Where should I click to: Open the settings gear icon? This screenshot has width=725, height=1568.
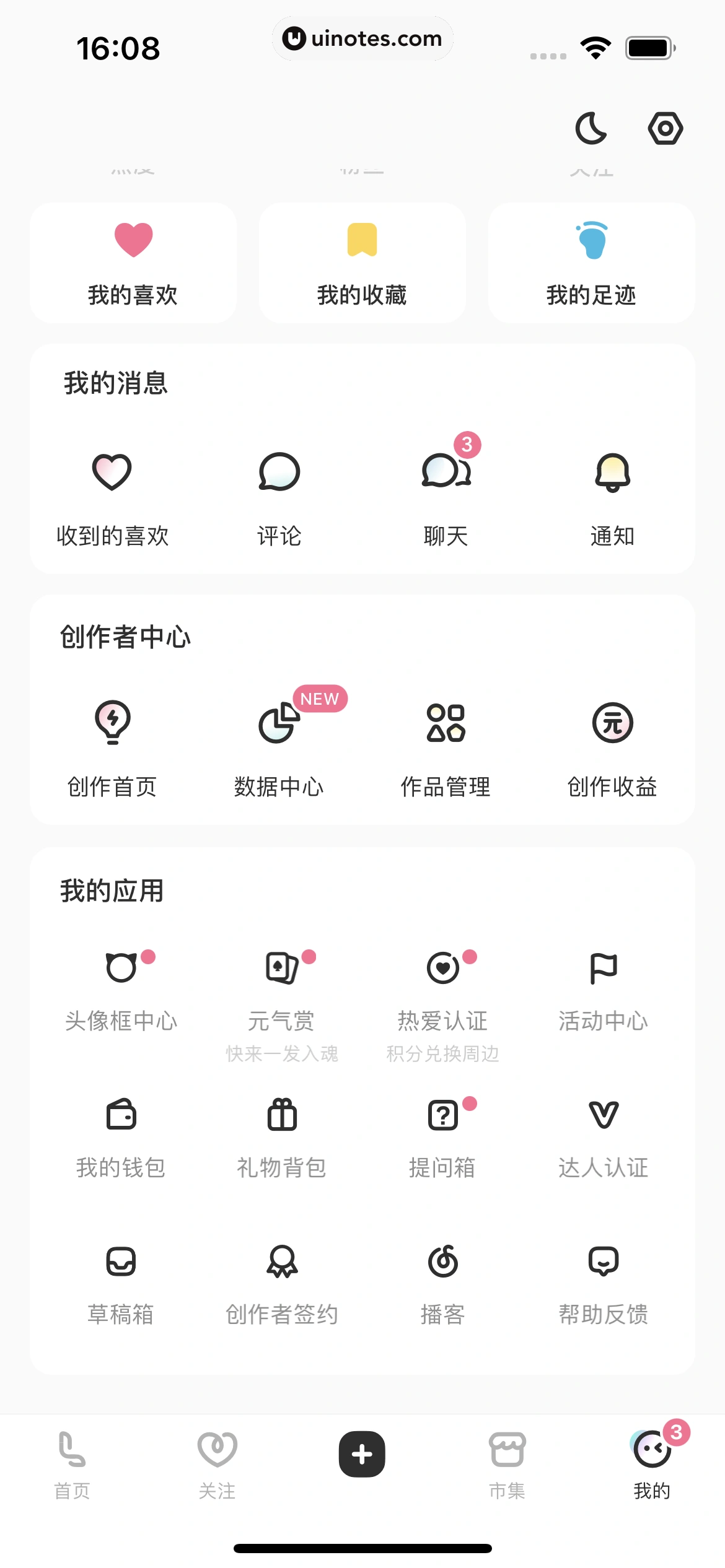[x=666, y=129]
